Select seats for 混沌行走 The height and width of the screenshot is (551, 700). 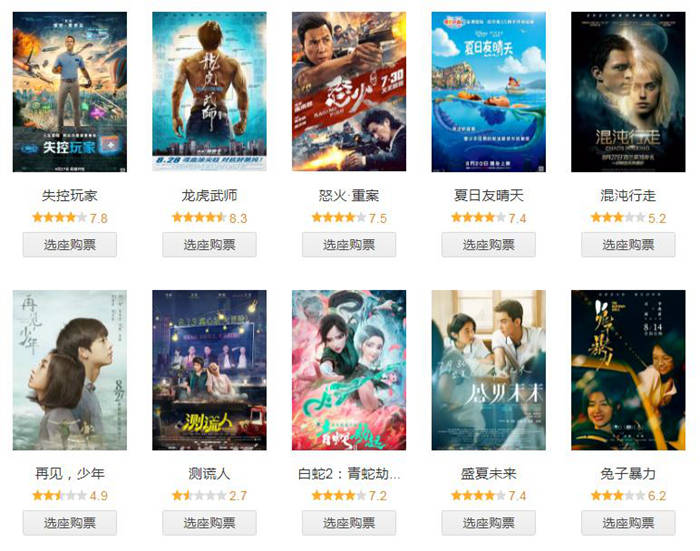[x=628, y=245]
